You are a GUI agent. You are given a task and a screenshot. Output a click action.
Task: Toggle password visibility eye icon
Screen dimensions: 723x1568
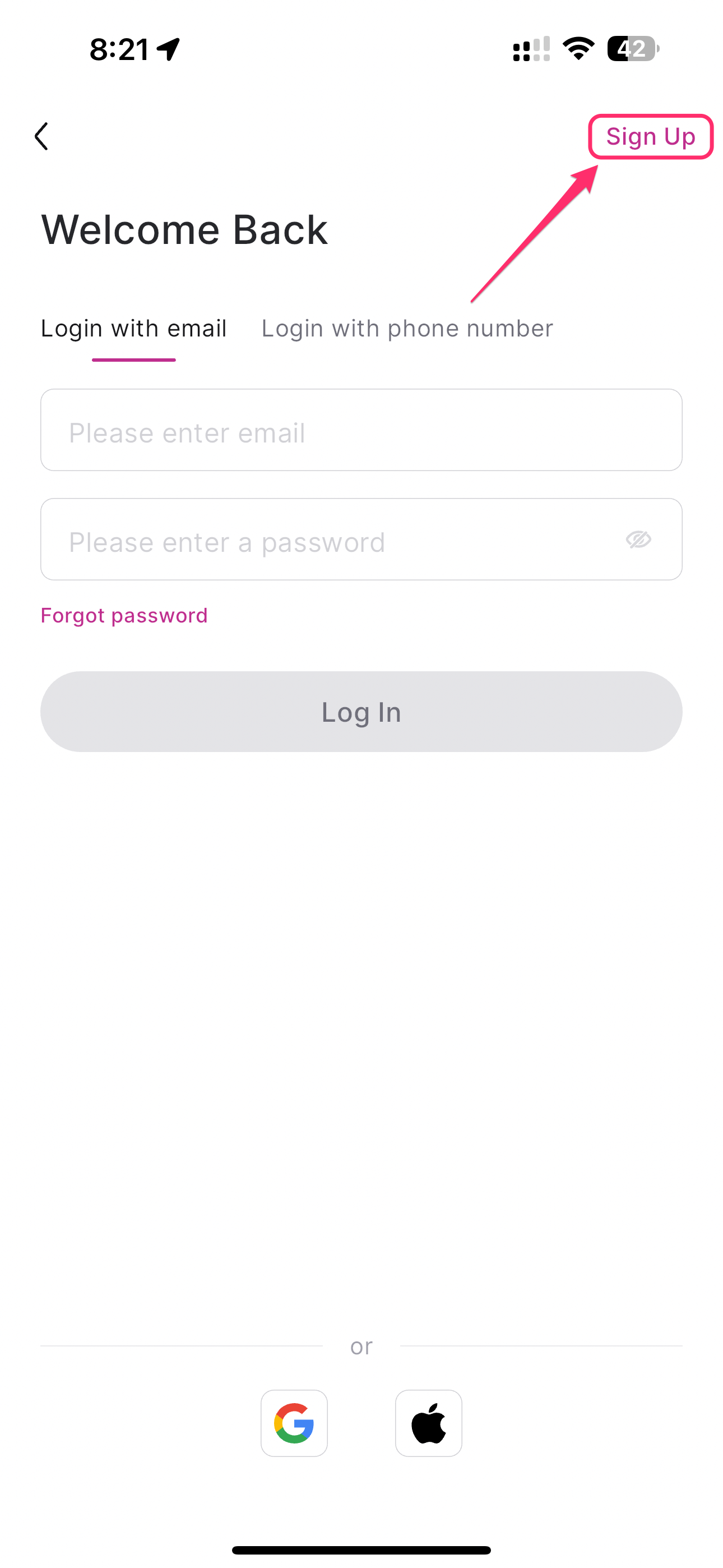coord(638,539)
